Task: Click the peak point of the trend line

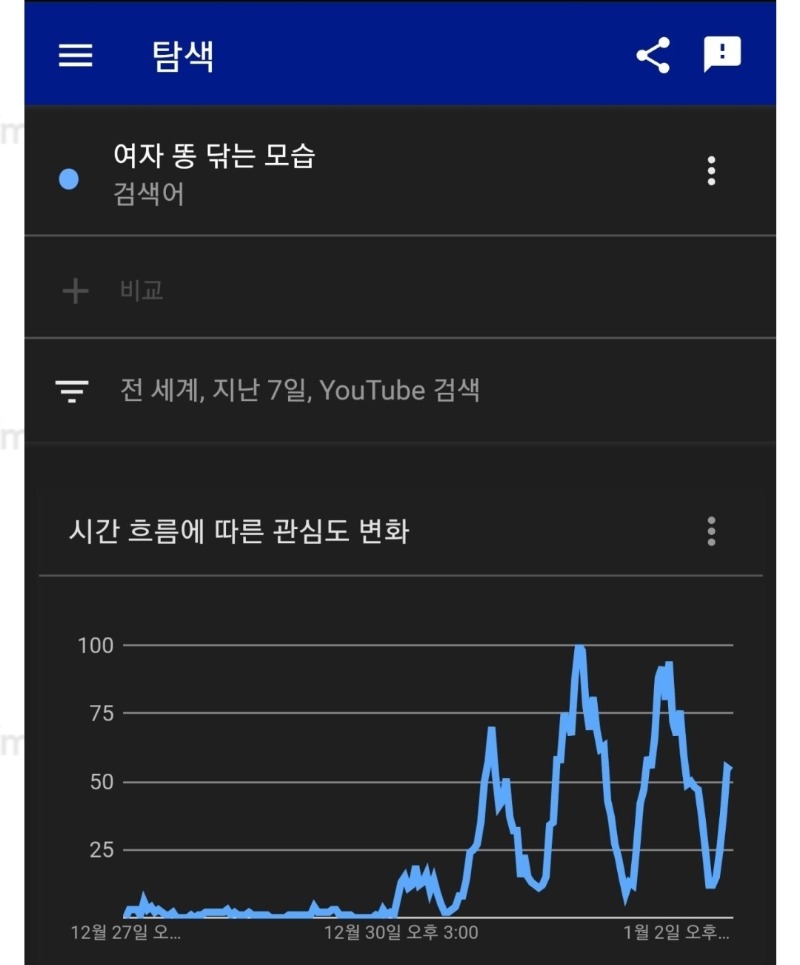Action: click(580, 647)
